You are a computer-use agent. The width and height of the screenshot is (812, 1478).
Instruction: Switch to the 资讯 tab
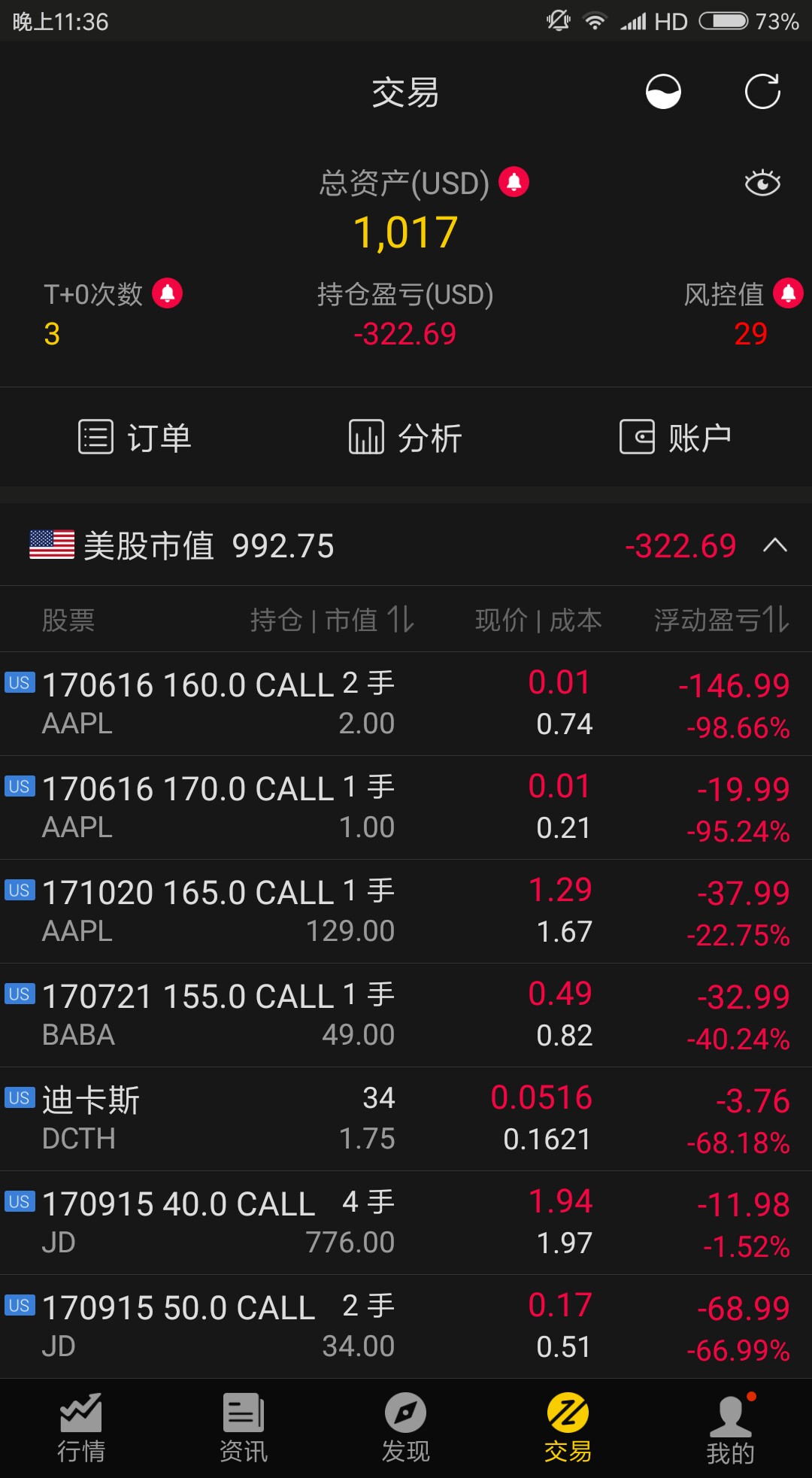[x=244, y=1428]
